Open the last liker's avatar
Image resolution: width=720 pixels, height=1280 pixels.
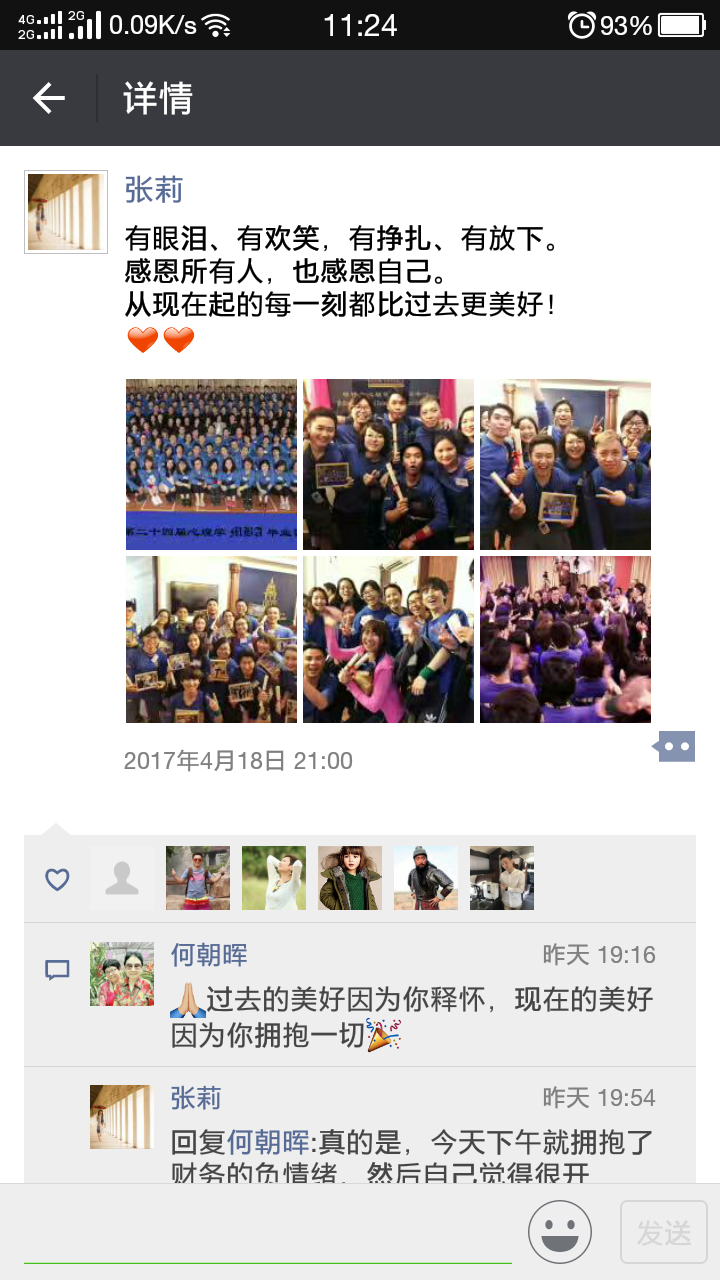click(502, 878)
